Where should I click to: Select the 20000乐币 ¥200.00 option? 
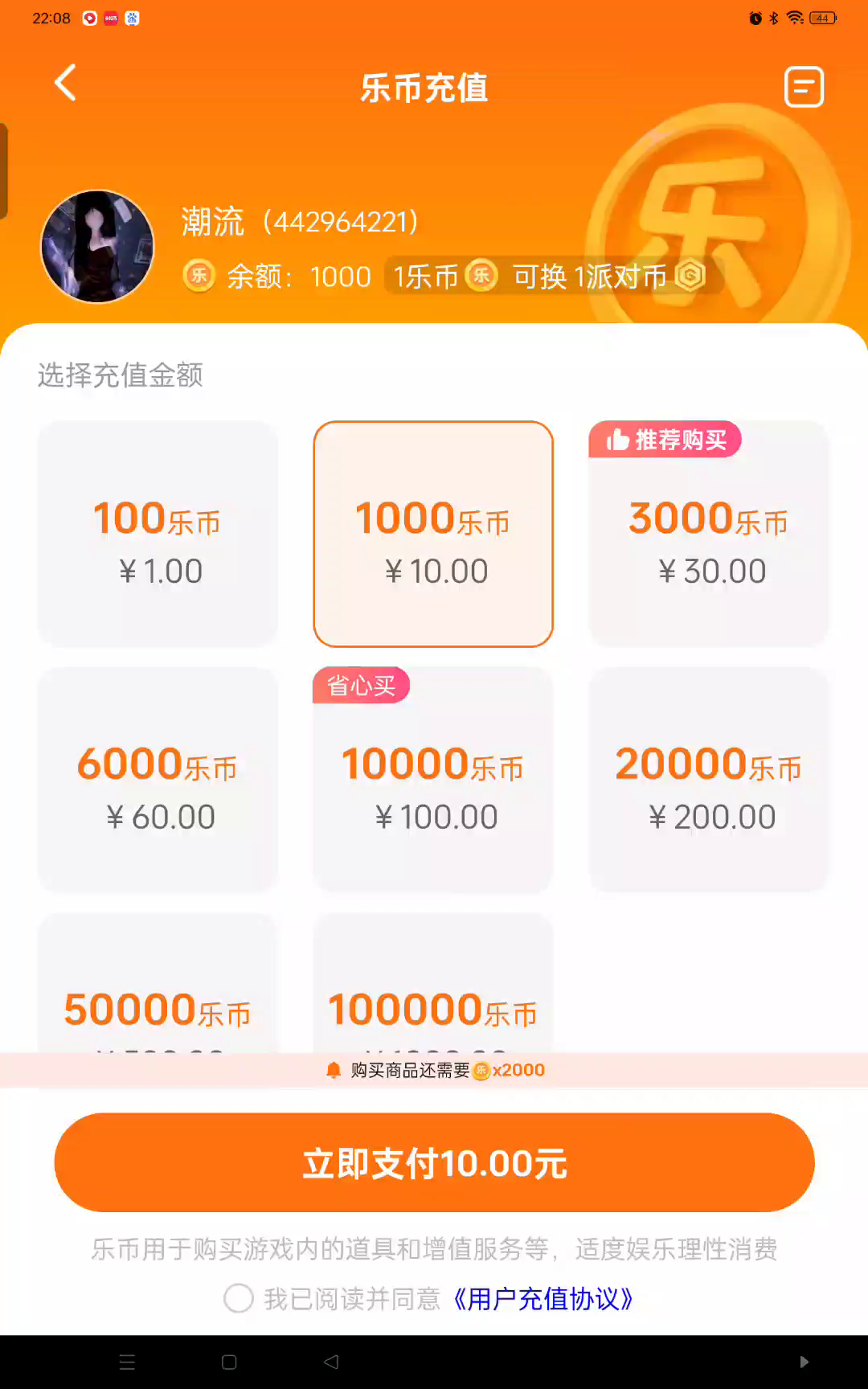tap(708, 780)
